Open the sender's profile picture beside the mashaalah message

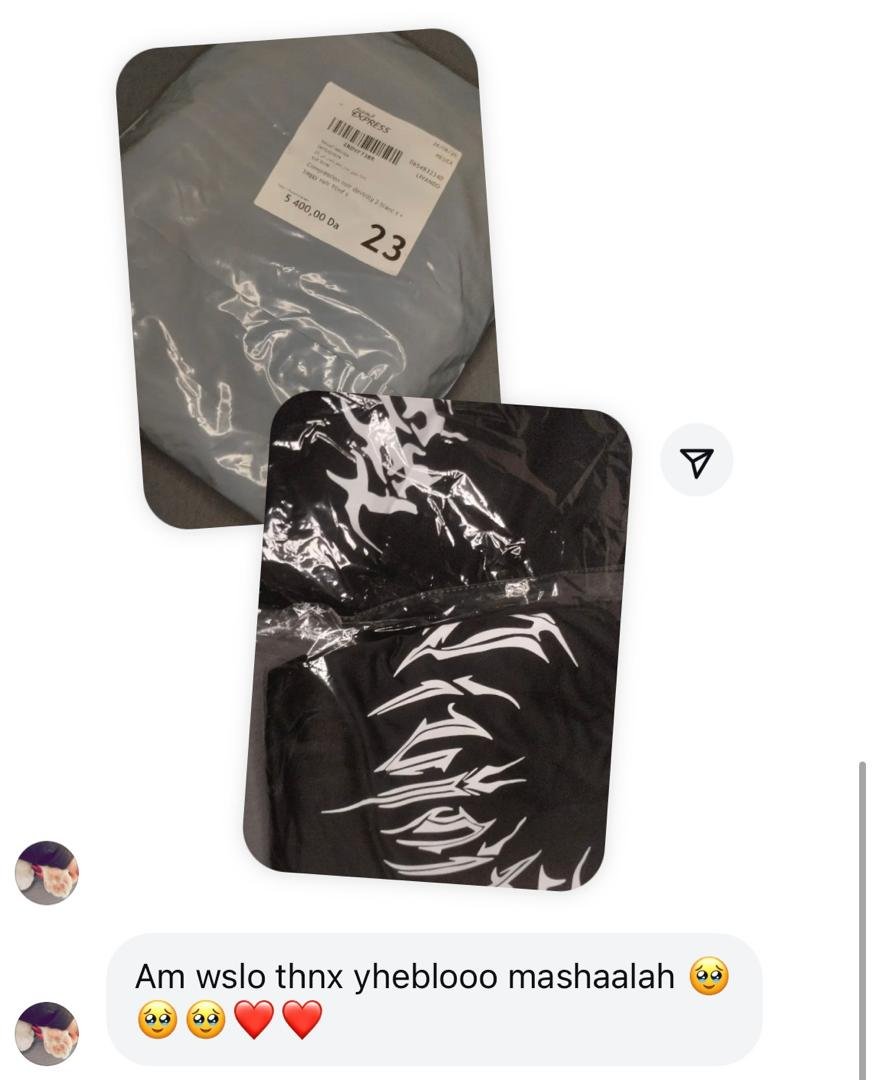tap(47, 1033)
